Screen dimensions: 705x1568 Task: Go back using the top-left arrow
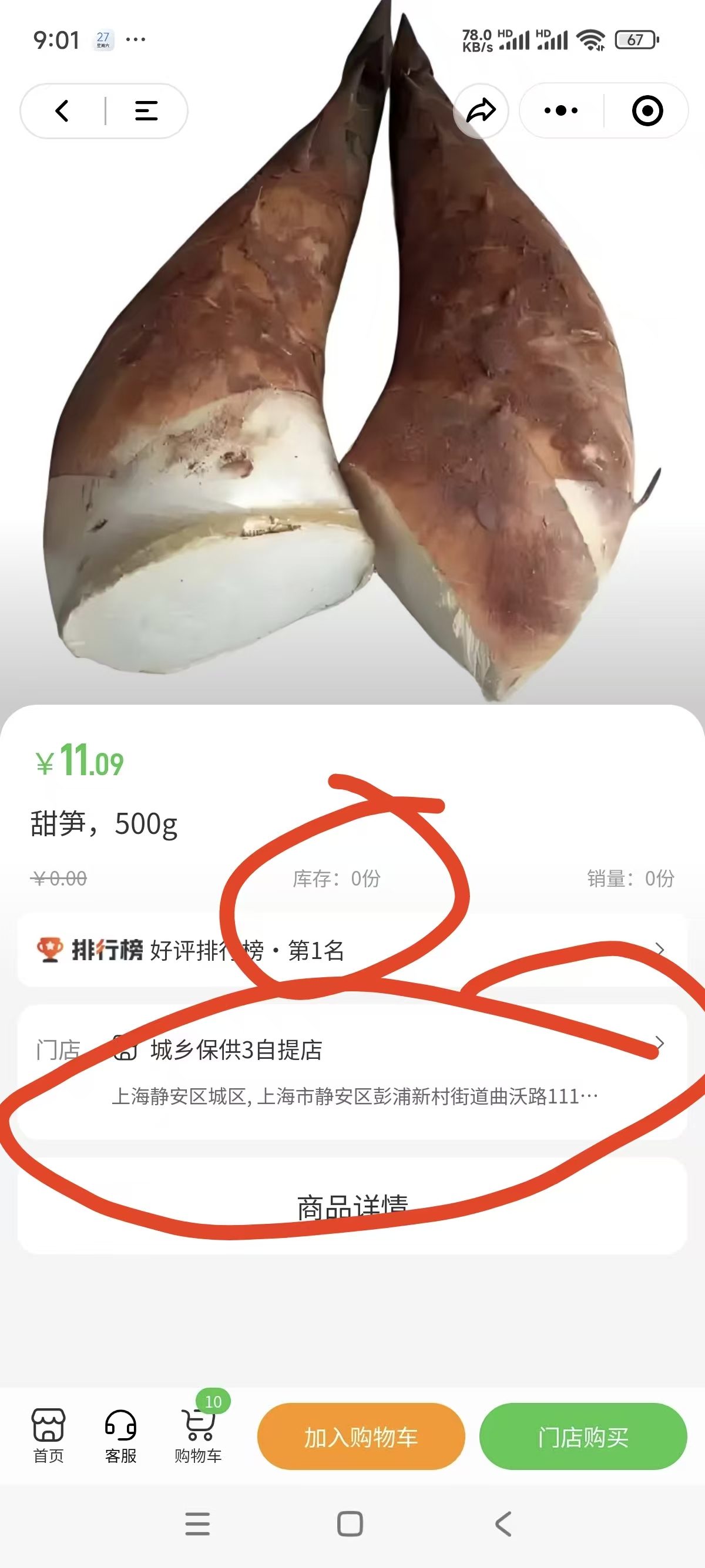tap(62, 111)
